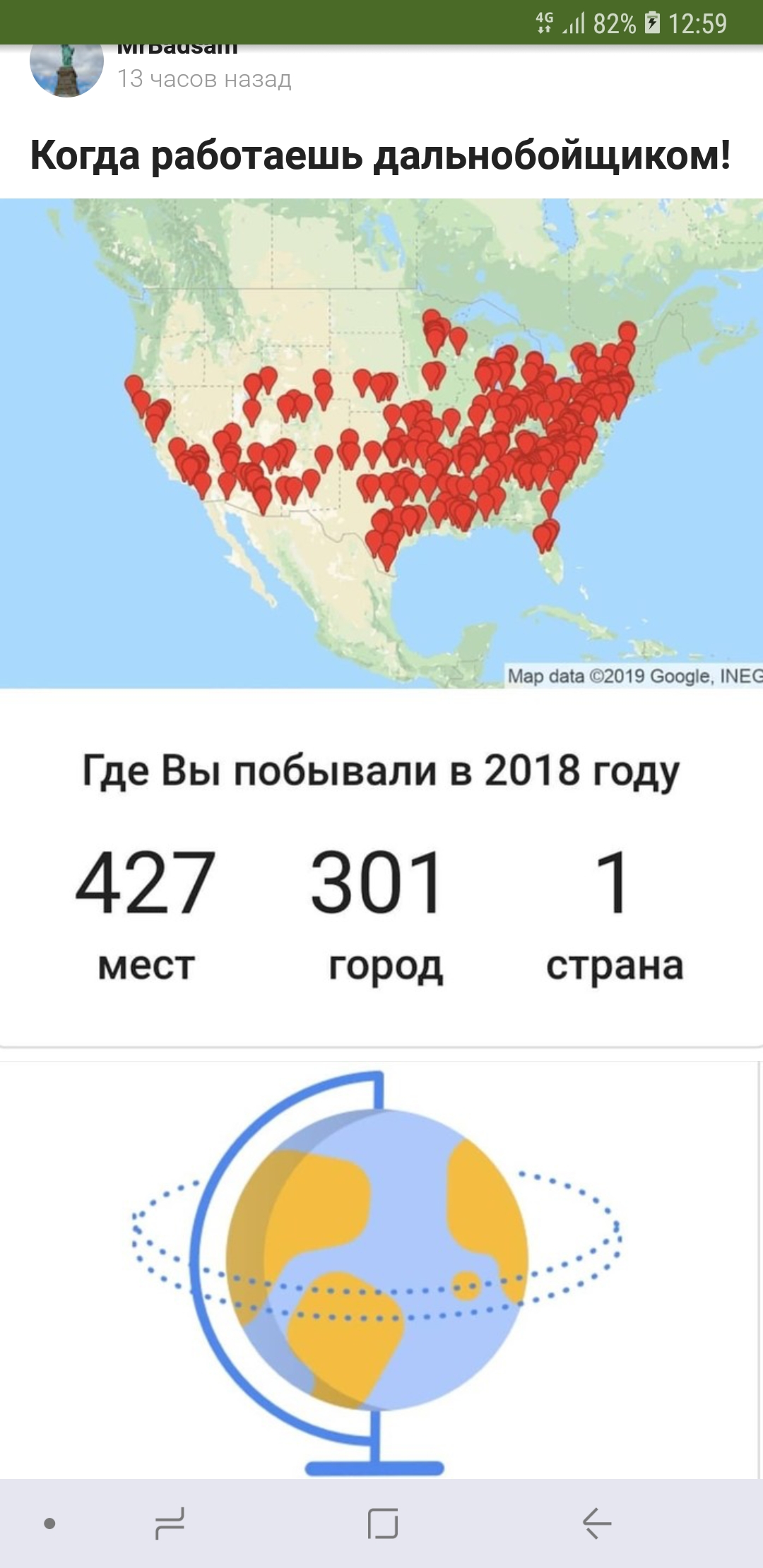Open the post title about дальнобойщиком

(380, 155)
